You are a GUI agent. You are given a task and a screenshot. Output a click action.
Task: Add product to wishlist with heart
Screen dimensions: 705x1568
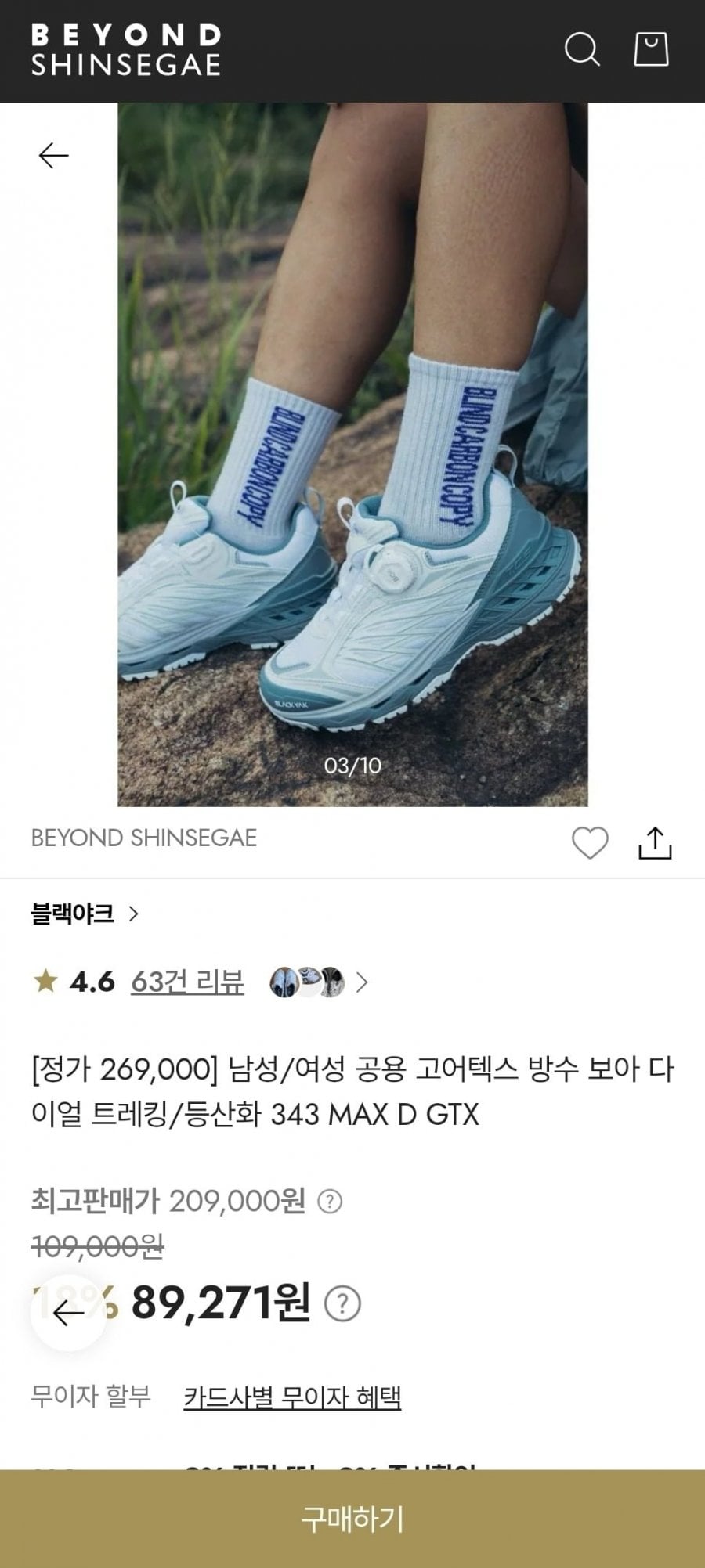590,843
